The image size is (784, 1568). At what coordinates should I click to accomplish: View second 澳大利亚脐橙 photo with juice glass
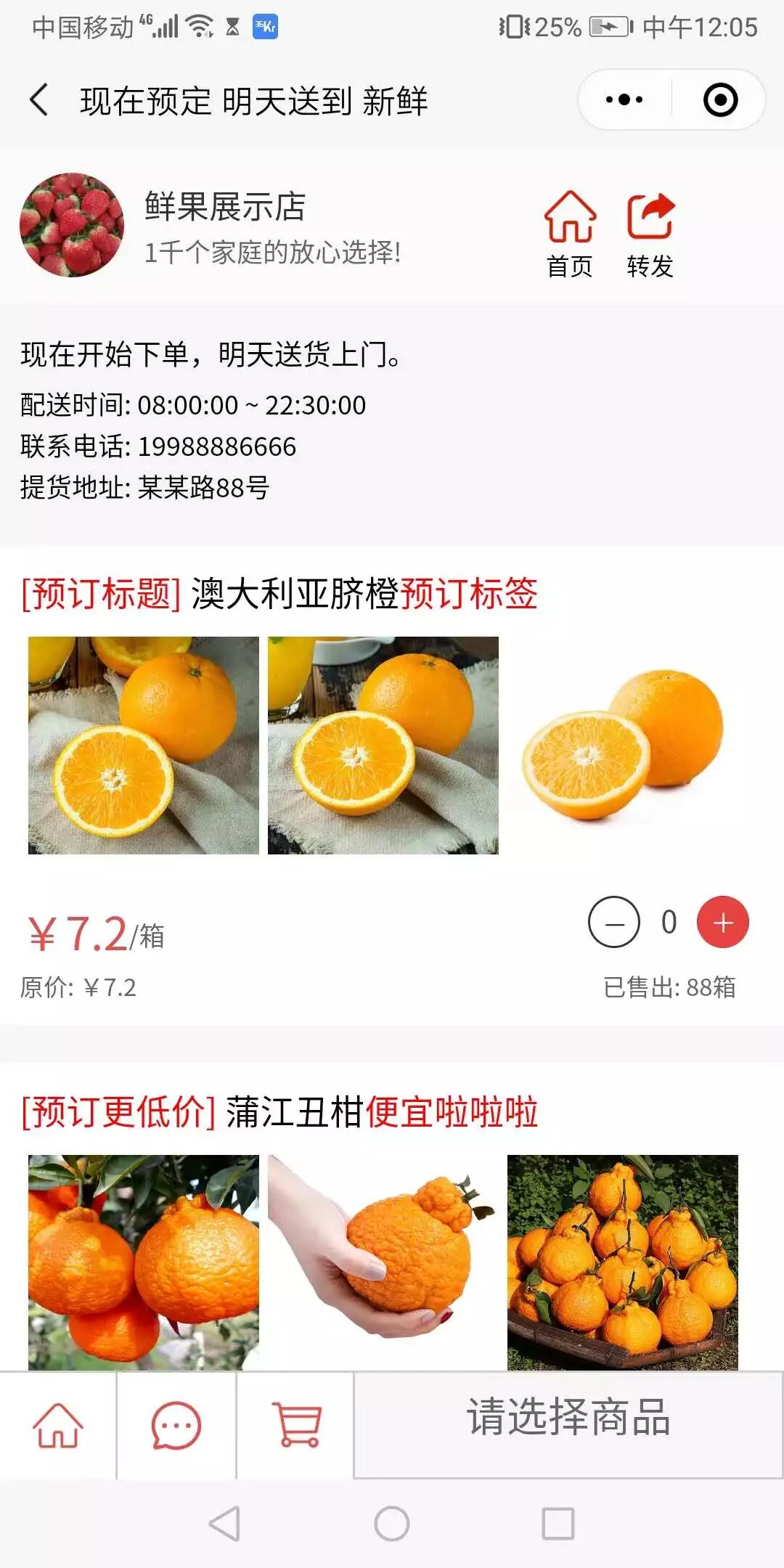pyautogui.click(x=383, y=745)
